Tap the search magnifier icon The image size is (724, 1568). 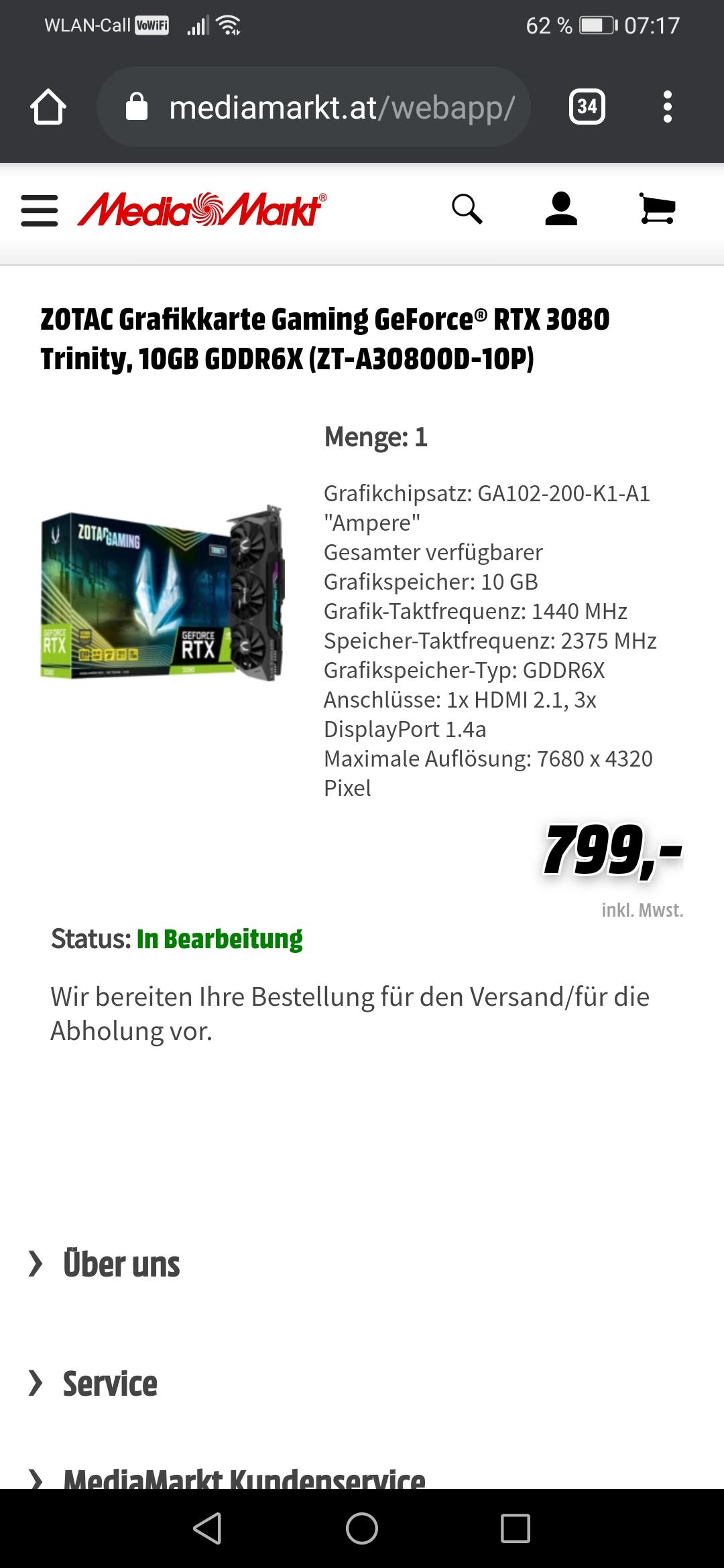coord(467,209)
